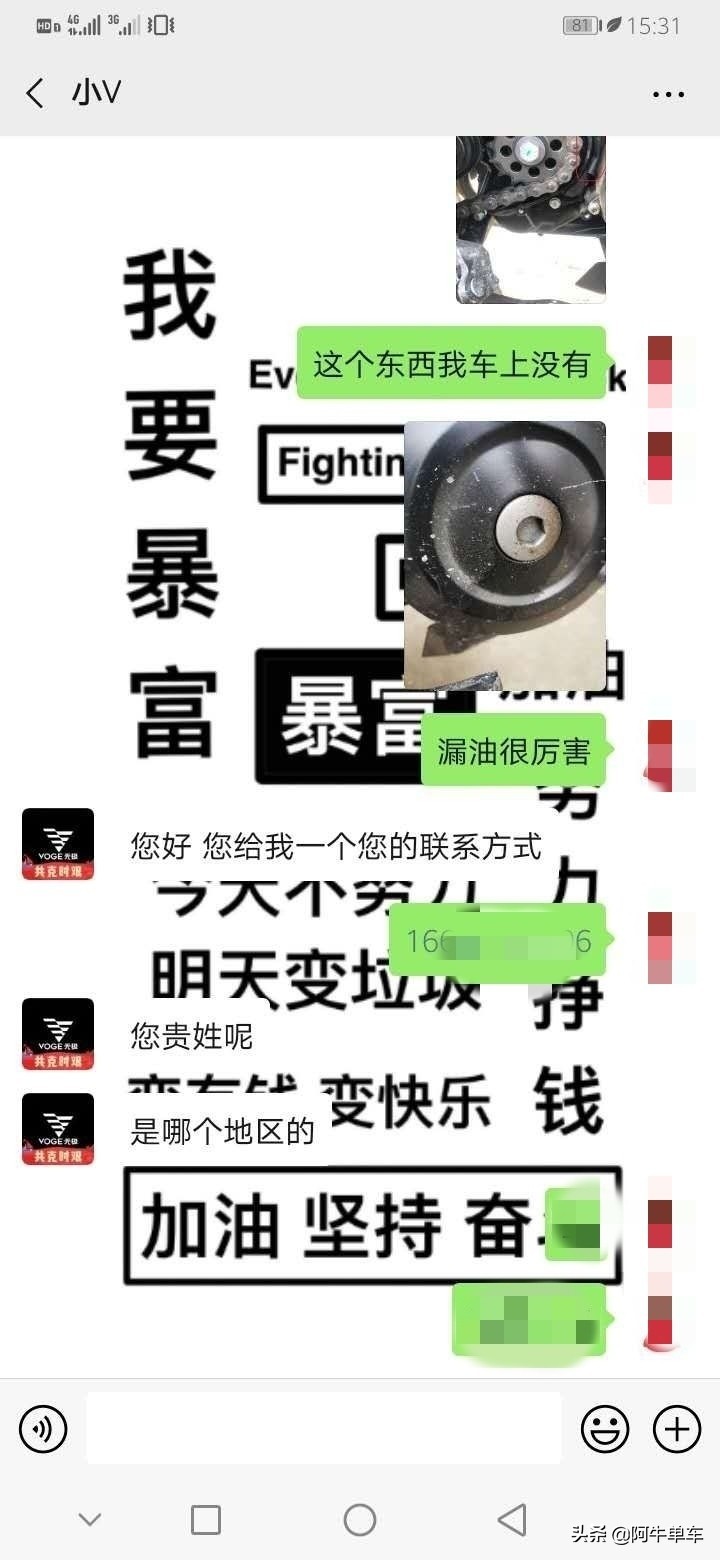Switch to voice message input
720x1560 pixels.
coord(43,1428)
